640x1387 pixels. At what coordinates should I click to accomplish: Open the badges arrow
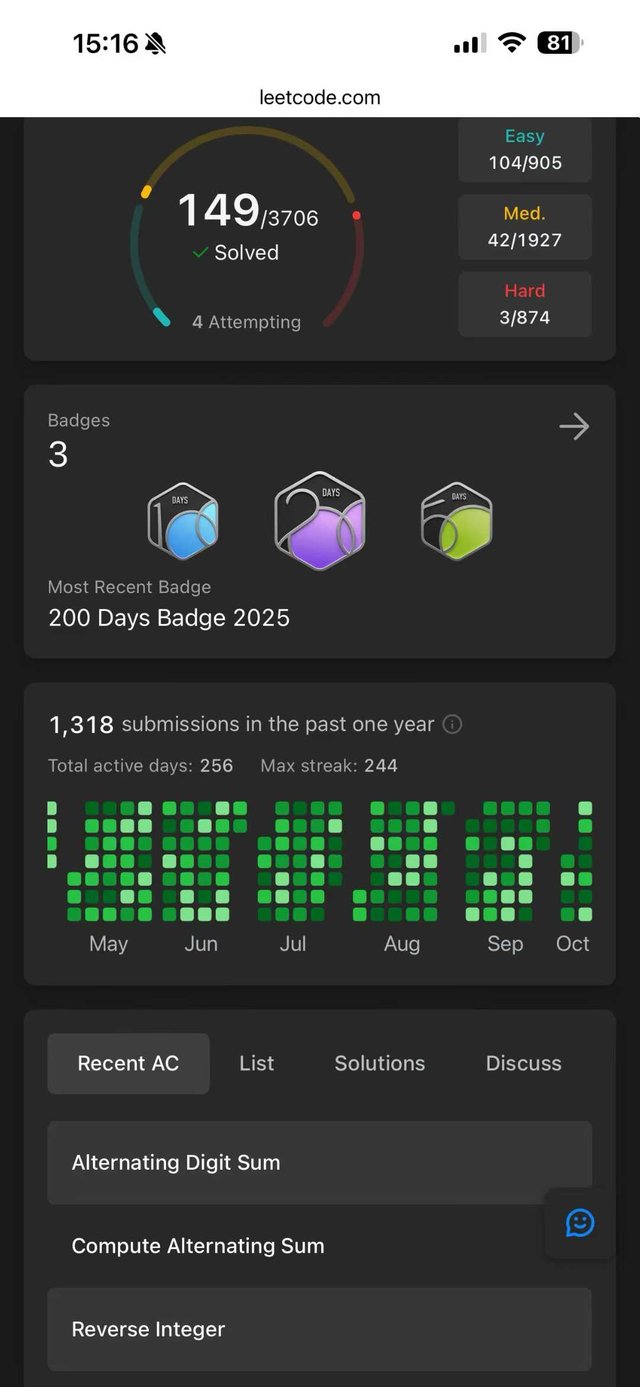pyautogui.click(x=573, y=427)
